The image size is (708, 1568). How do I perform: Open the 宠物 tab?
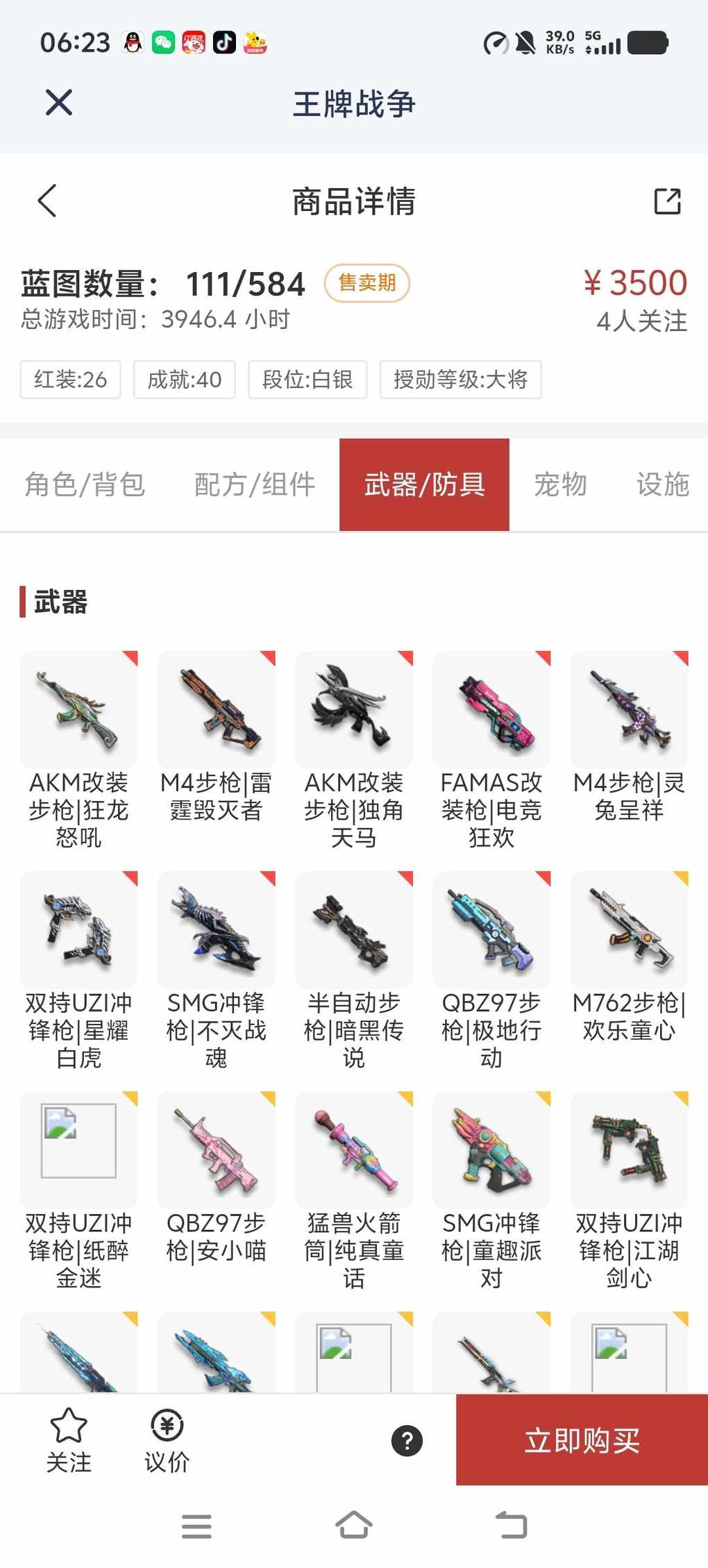(x=560, y=484)
